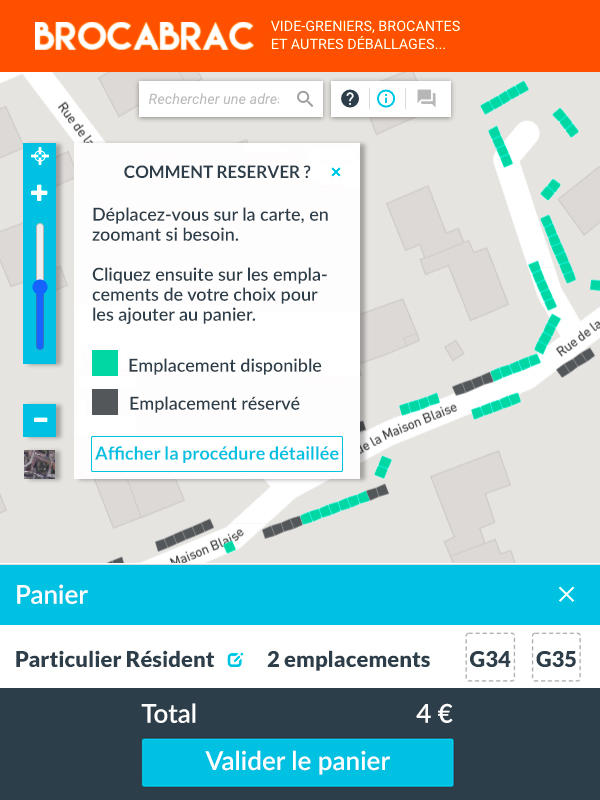Open the help question mark icon
Viewport: 600px width, 800px height.
pyautogui.click(x=350, y=98)
